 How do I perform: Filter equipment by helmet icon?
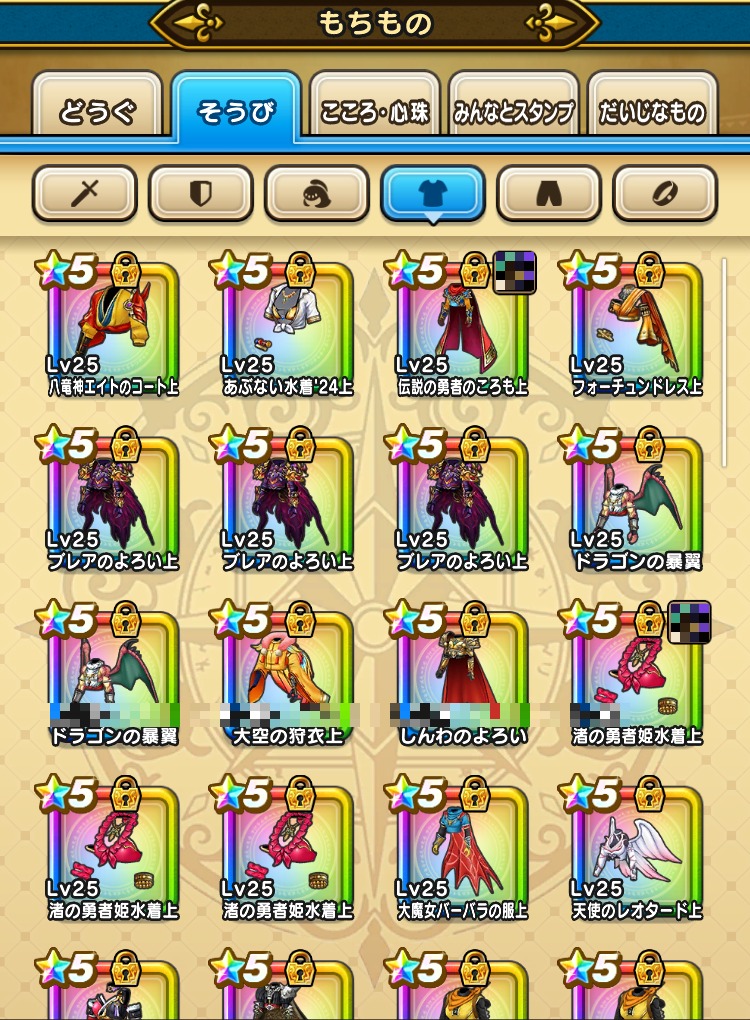pyautogui.click(x=316, y=193)
